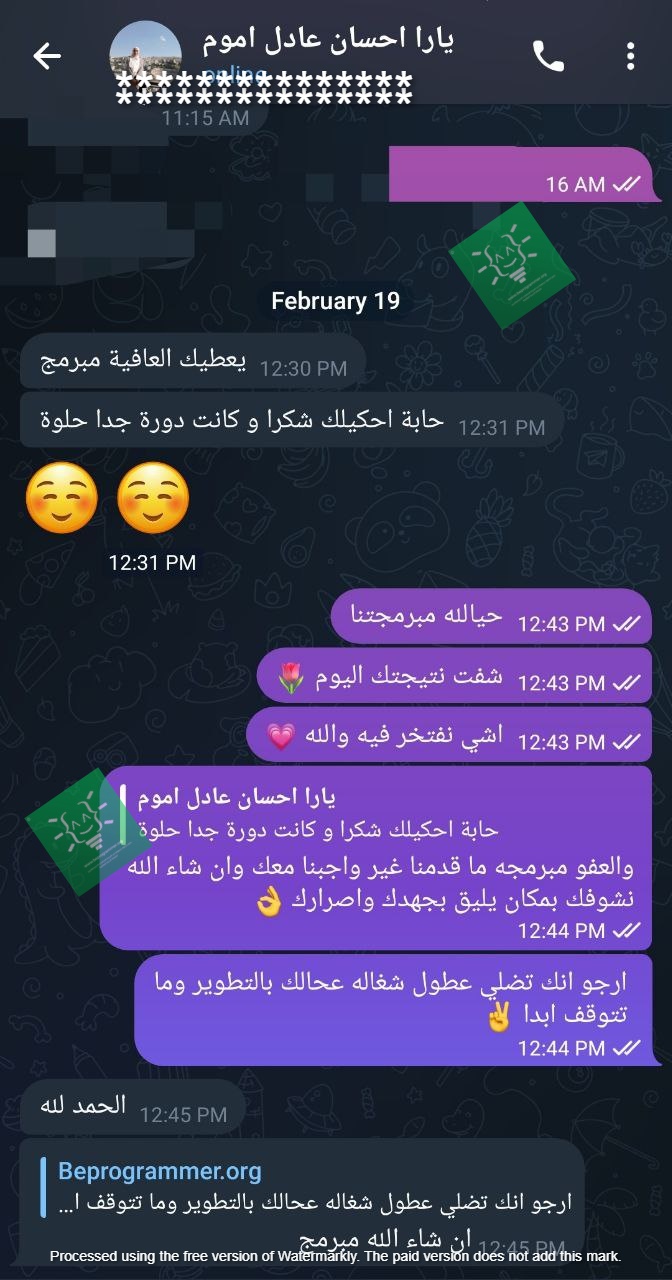Image resolution: width=672 pixels, height=1280 pixels.
Task: Open the three-dot overflow menu
Action: click(x=630, y=56)
